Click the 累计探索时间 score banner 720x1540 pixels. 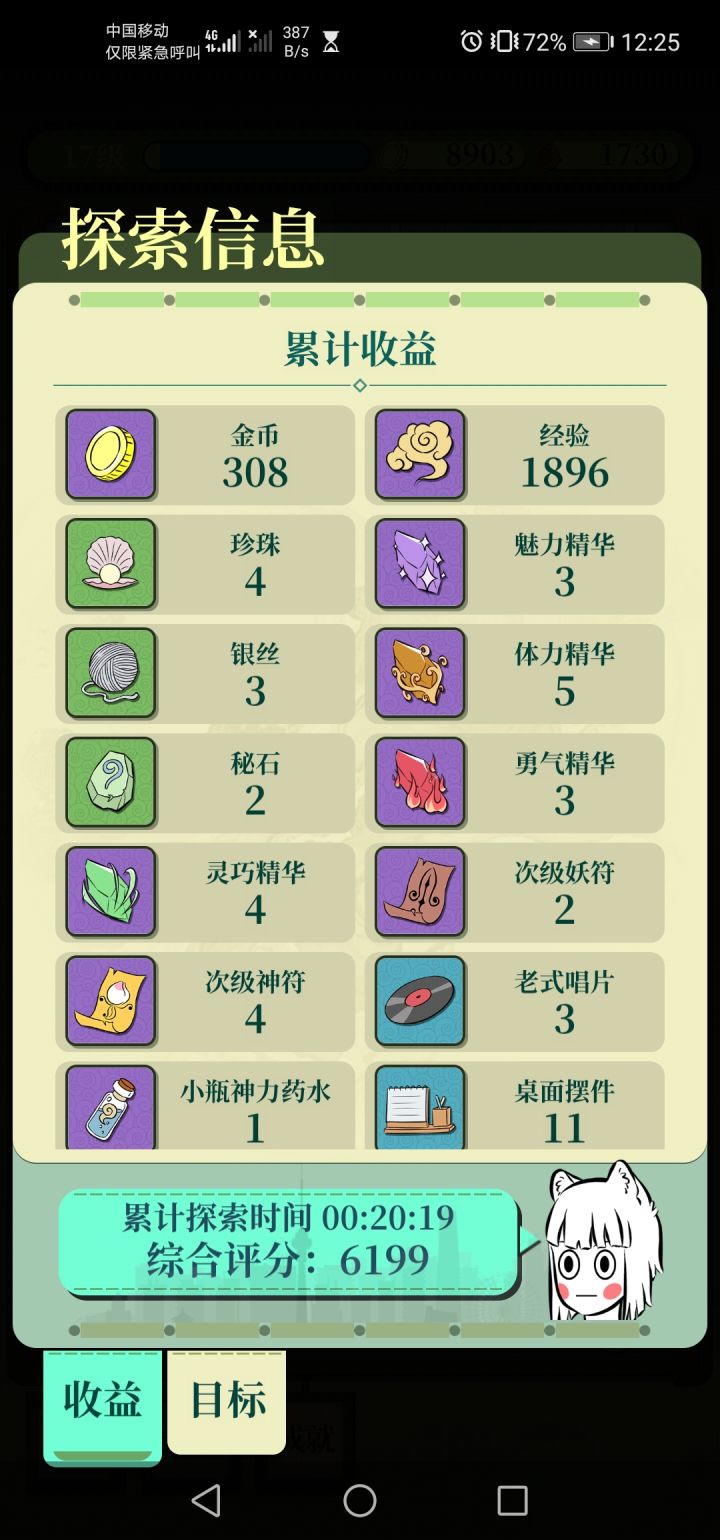[290, 1243]
